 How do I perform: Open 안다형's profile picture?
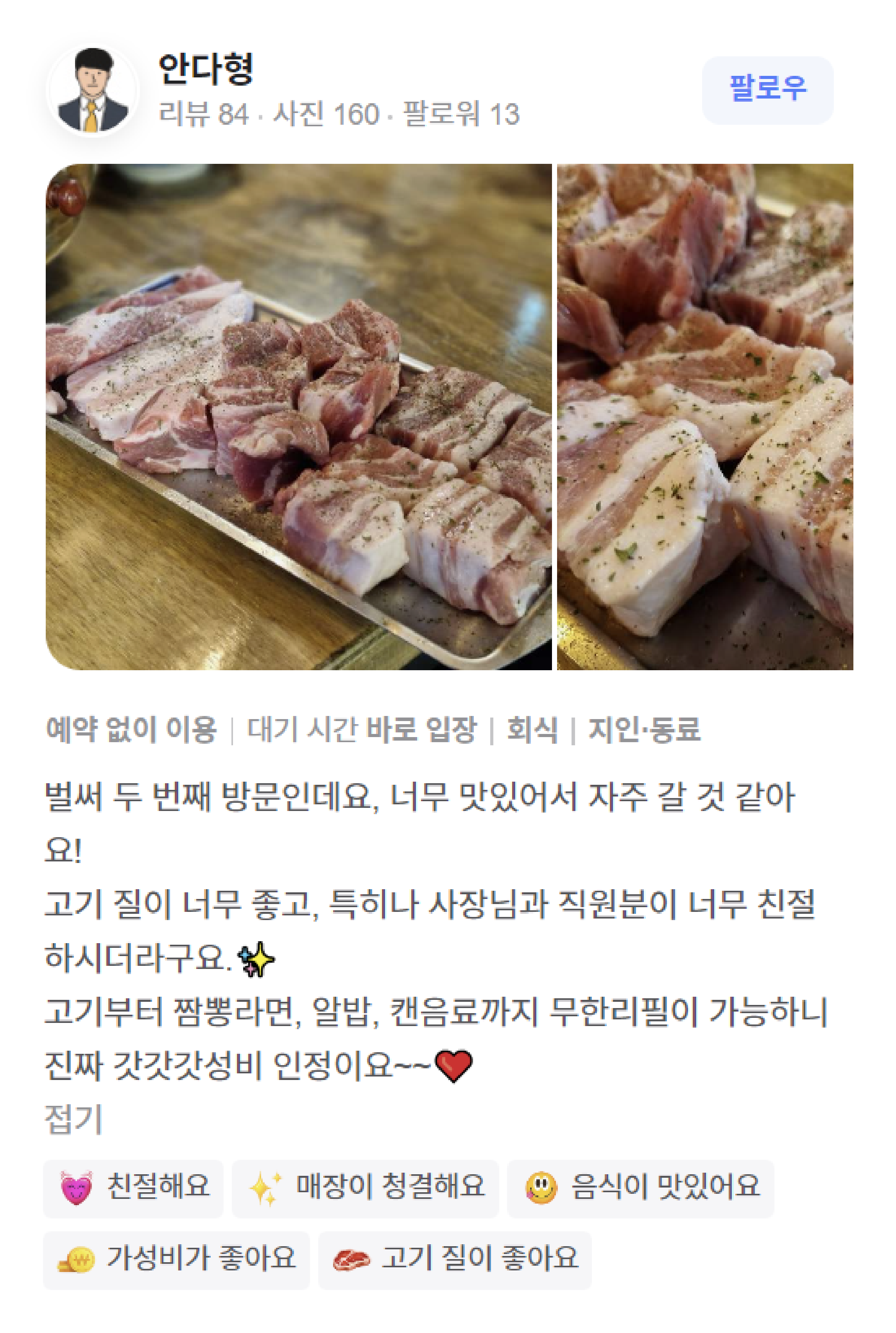(93, 90)
